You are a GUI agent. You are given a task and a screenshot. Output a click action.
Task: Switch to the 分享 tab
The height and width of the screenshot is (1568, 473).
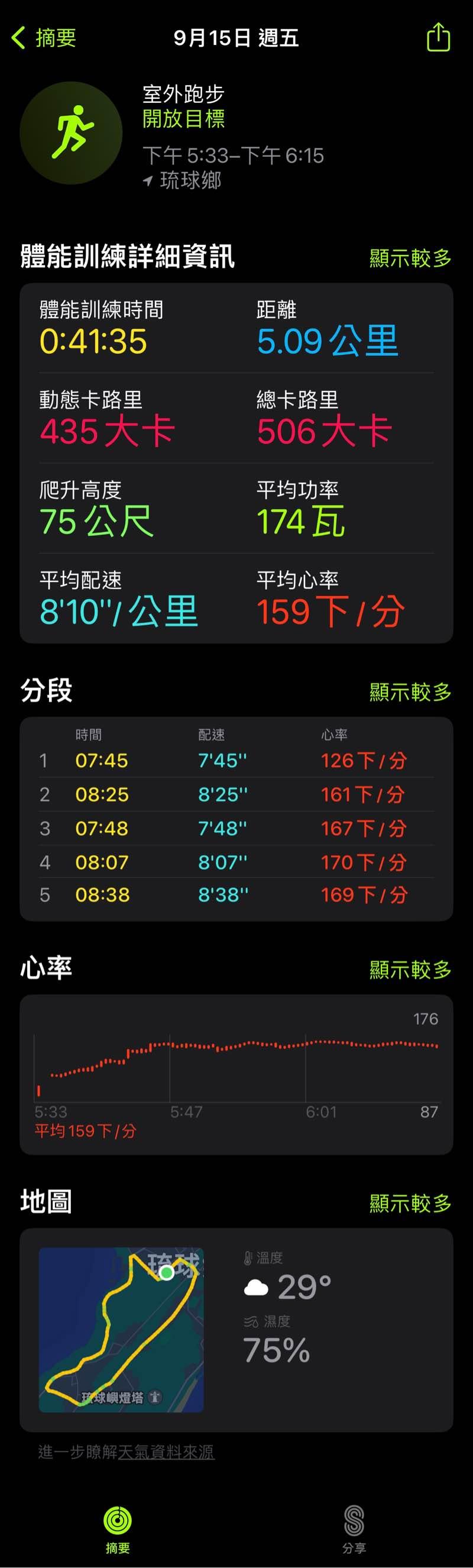coord(354,1528)
